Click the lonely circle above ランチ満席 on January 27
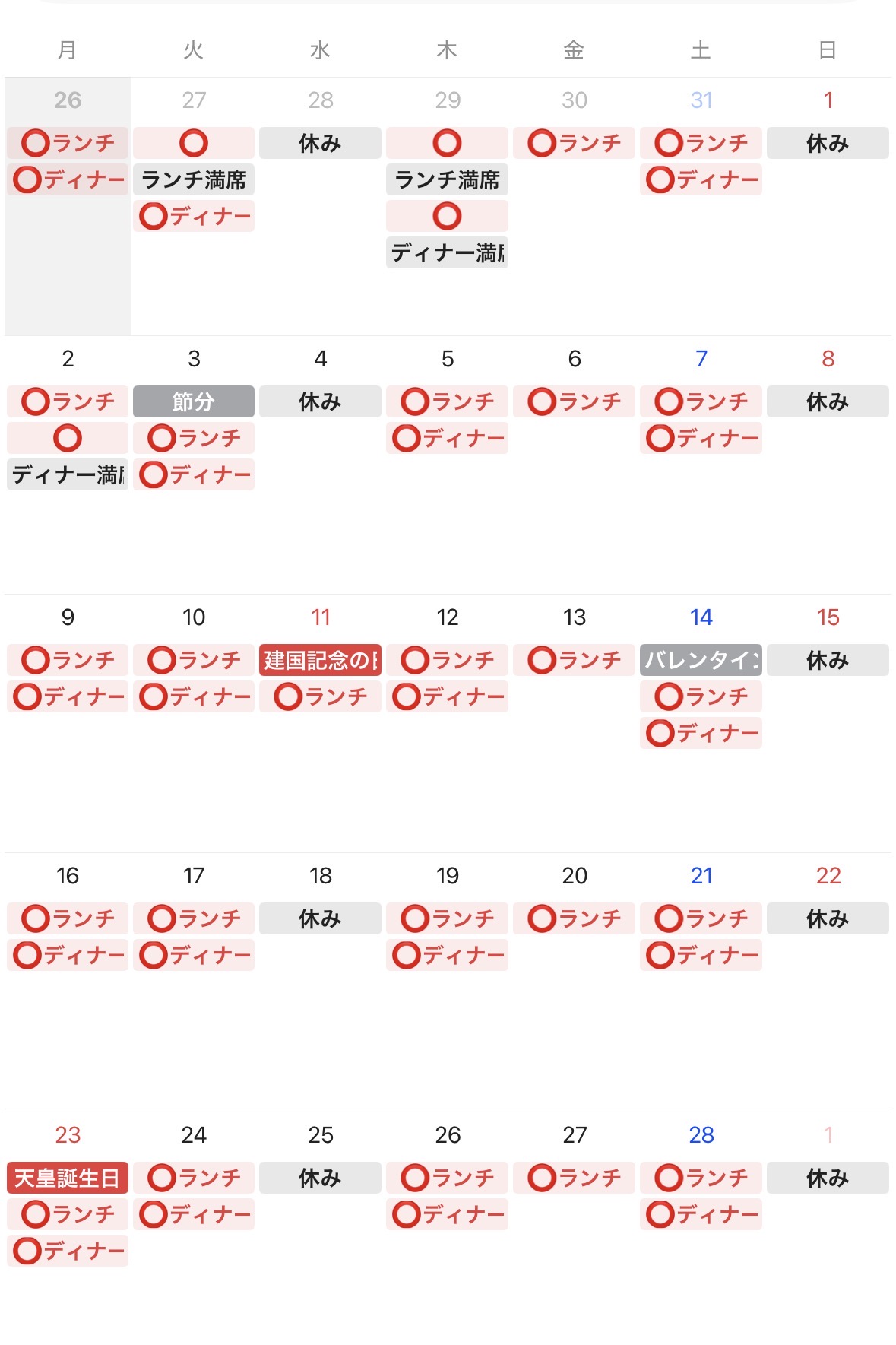Screen dimensions: 896x1345 click(194, 142)
